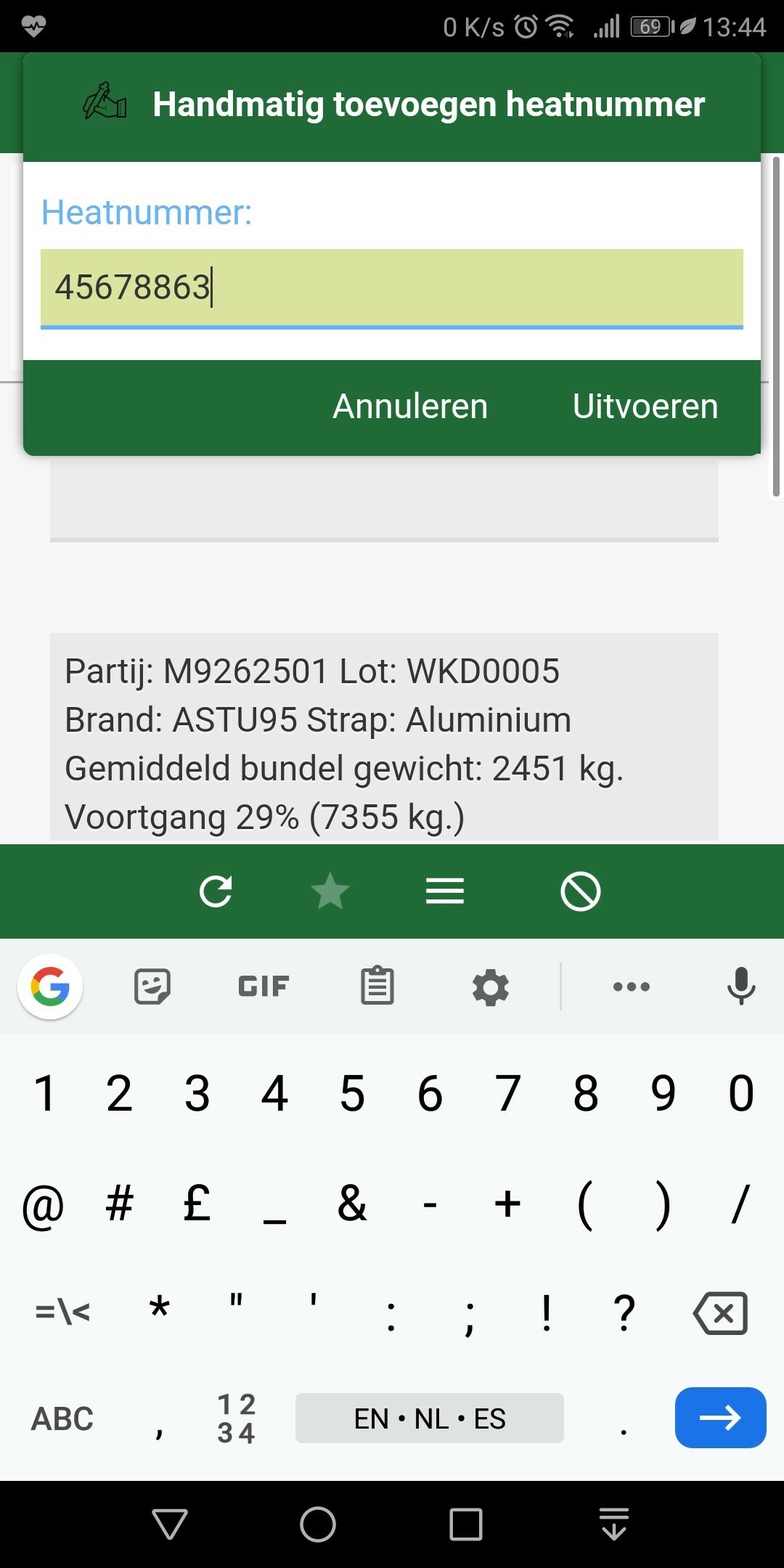
Task: Open the GIF keyboard option
Action: [264, 987]
